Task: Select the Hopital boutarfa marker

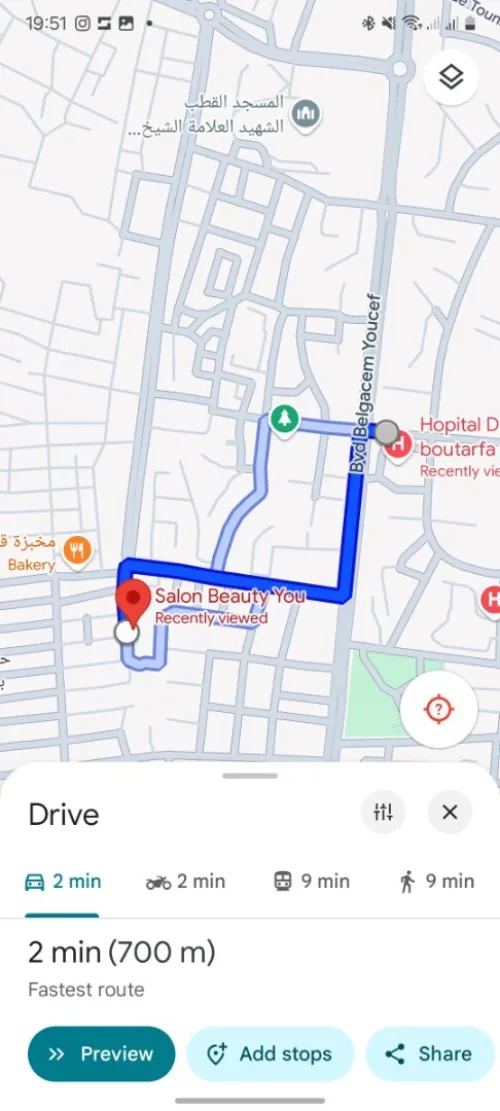Action: click(x=399, y=446)
